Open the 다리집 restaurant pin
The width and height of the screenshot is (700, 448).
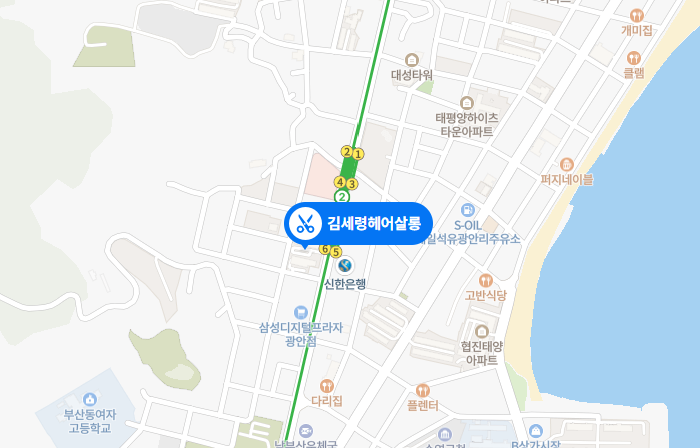coord(326,385)
